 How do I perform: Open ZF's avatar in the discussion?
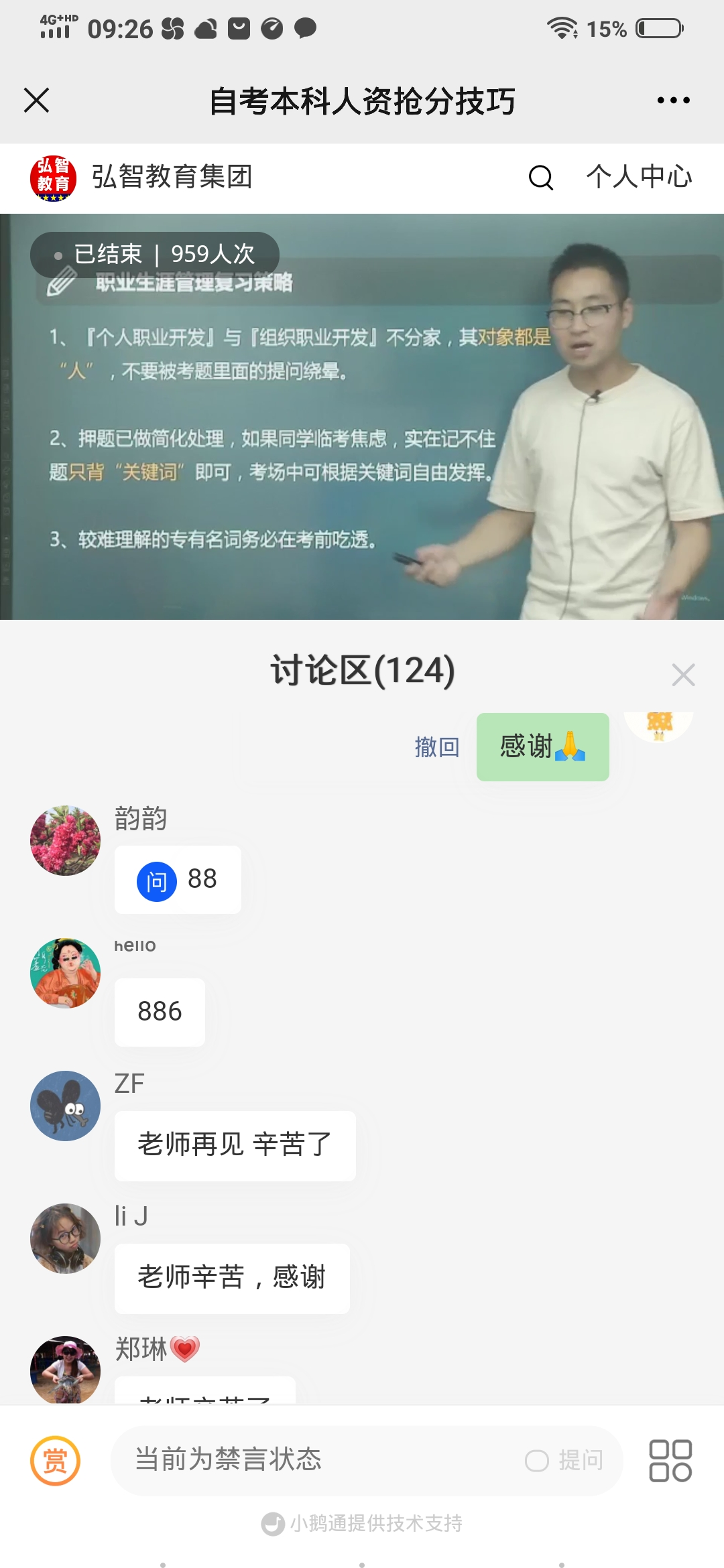(x=65, y=1106)
